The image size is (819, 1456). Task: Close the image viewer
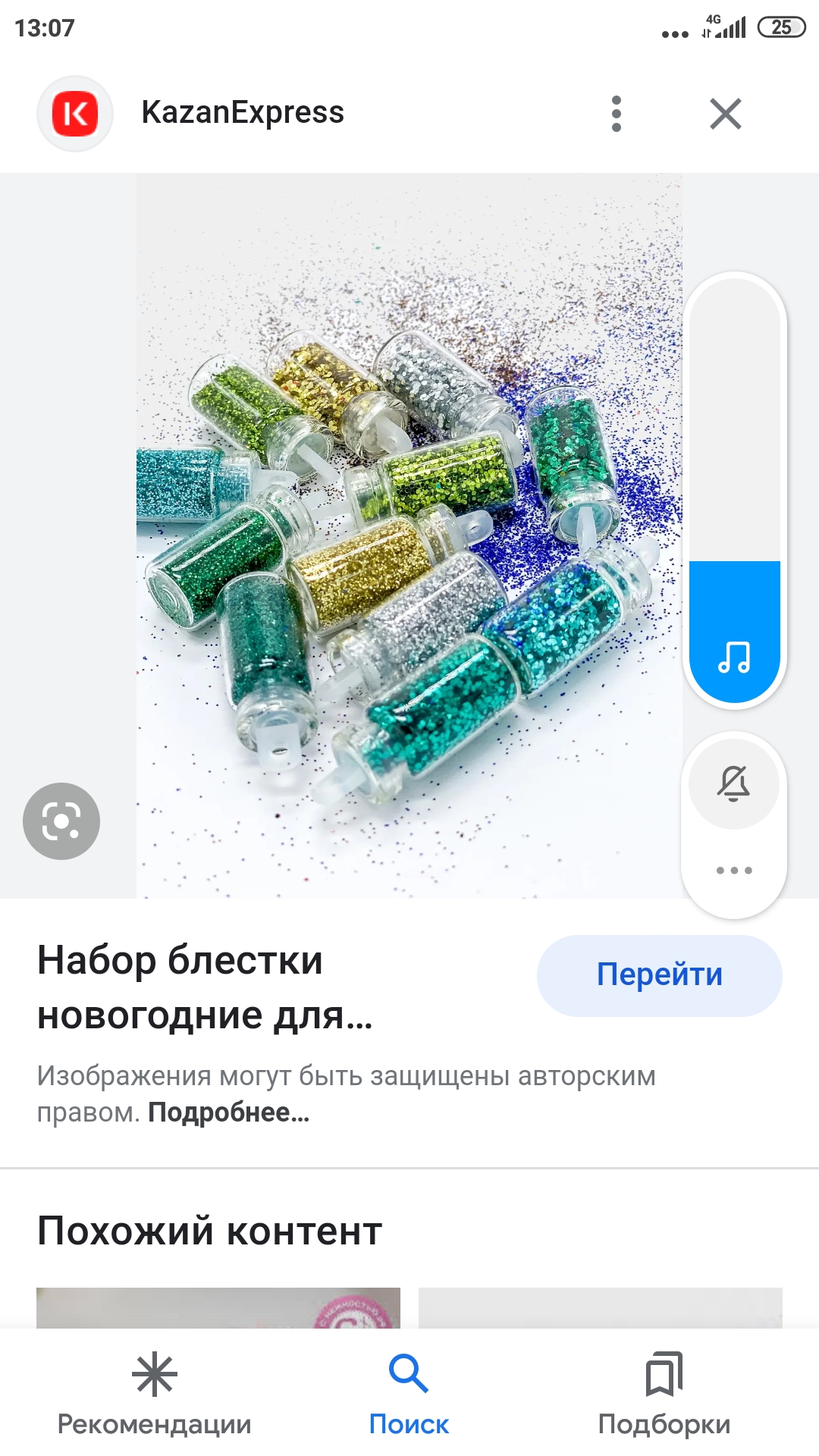tap(726, 114)
